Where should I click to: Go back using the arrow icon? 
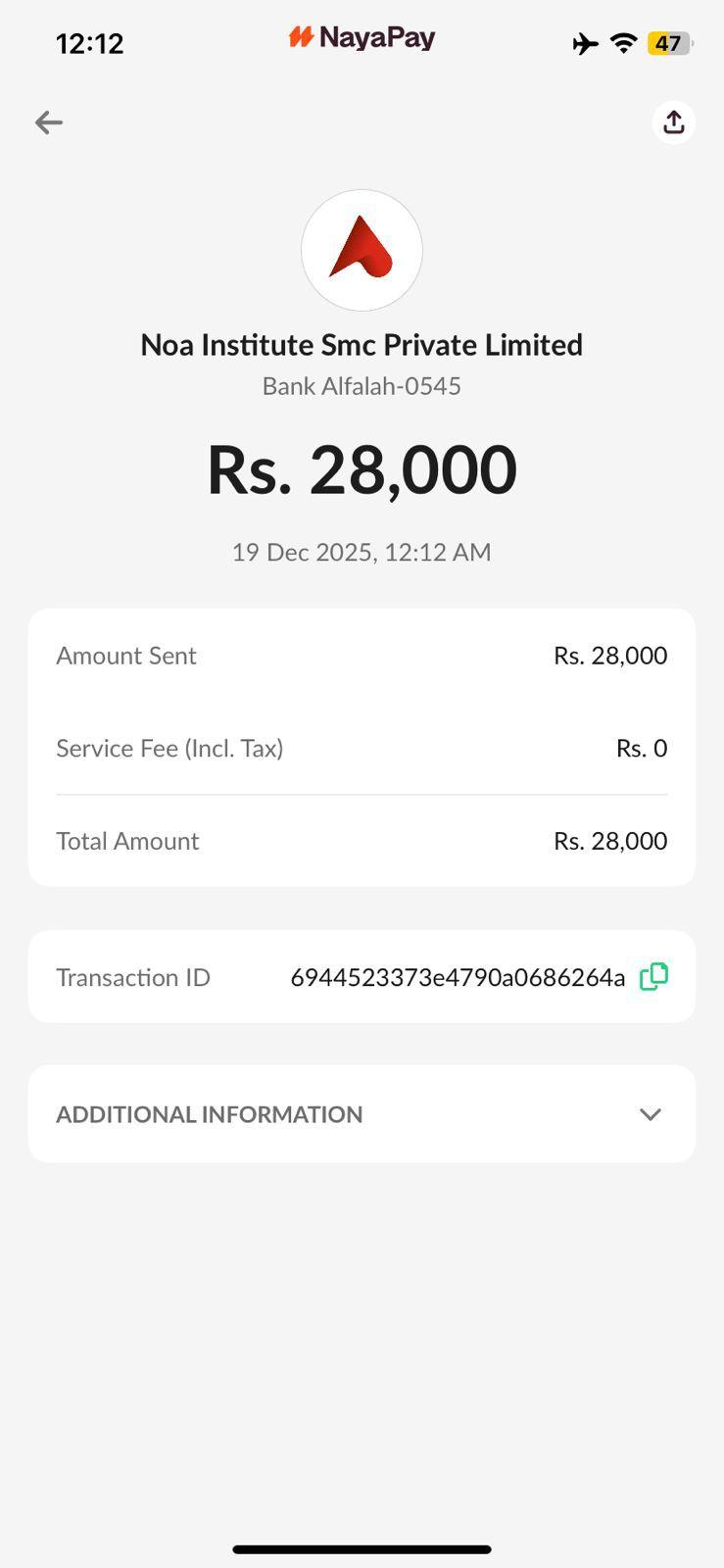[48, 122]
